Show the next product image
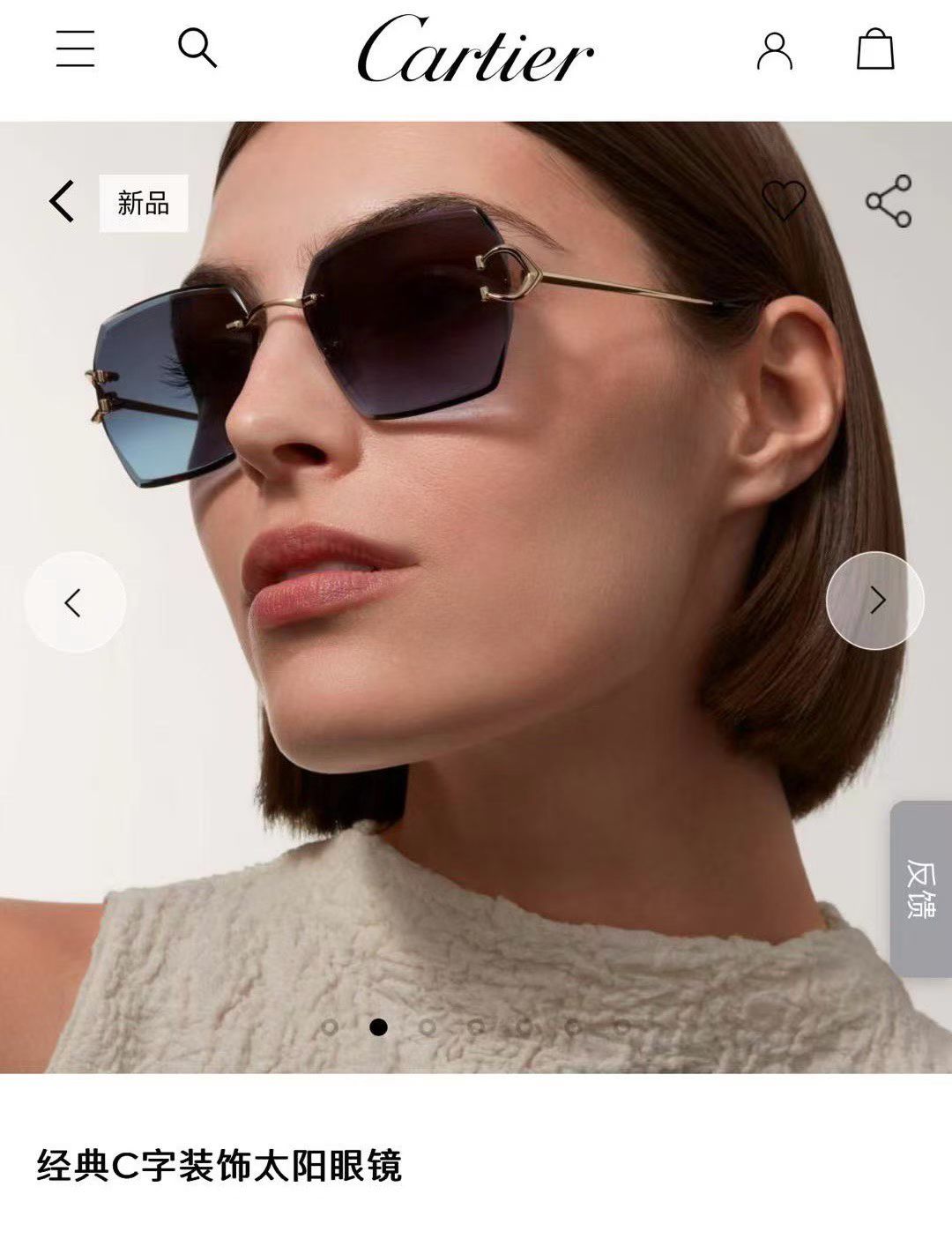Image resolution: width=952 pixels, height=1254 pixels. pos(875,601)
